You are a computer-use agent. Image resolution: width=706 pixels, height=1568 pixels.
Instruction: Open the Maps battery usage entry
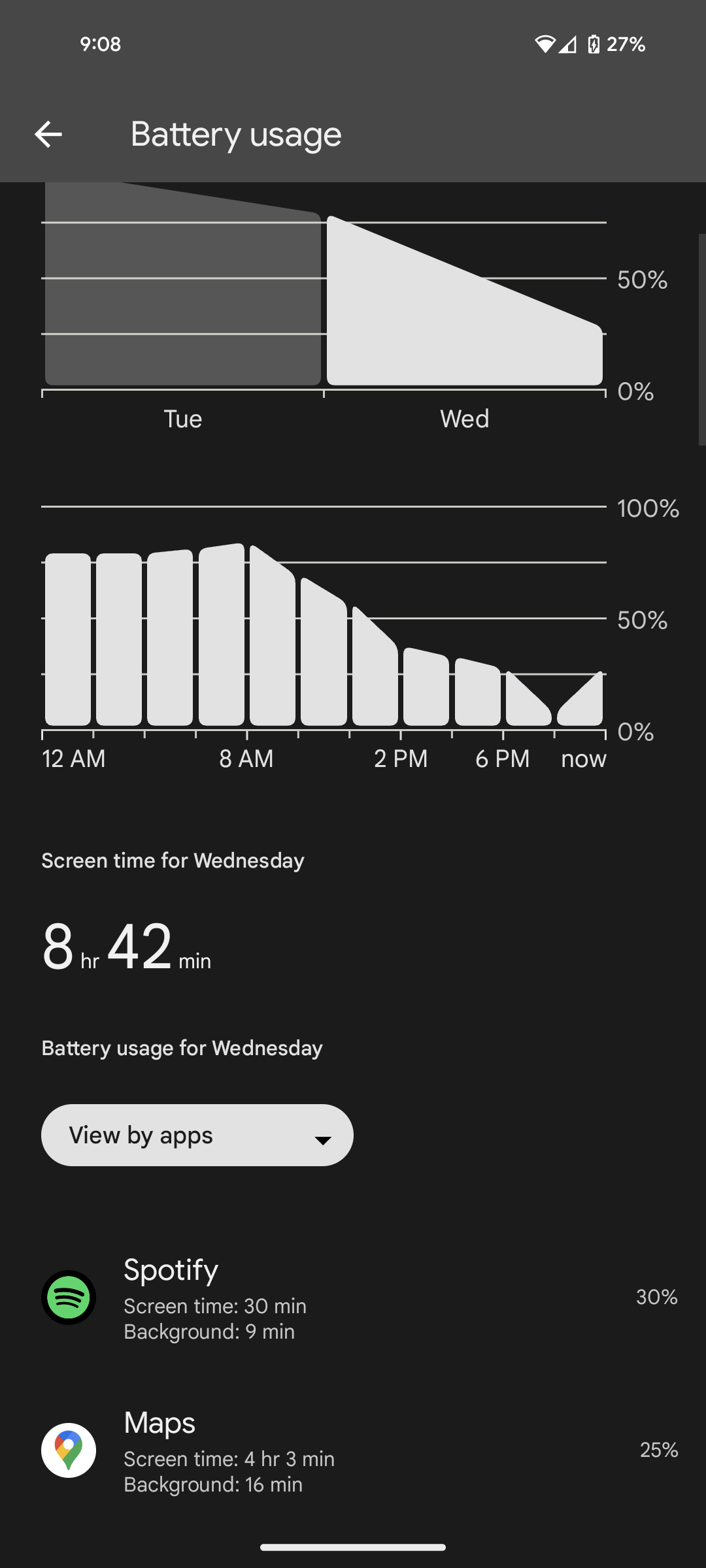tap(353, 1452)
